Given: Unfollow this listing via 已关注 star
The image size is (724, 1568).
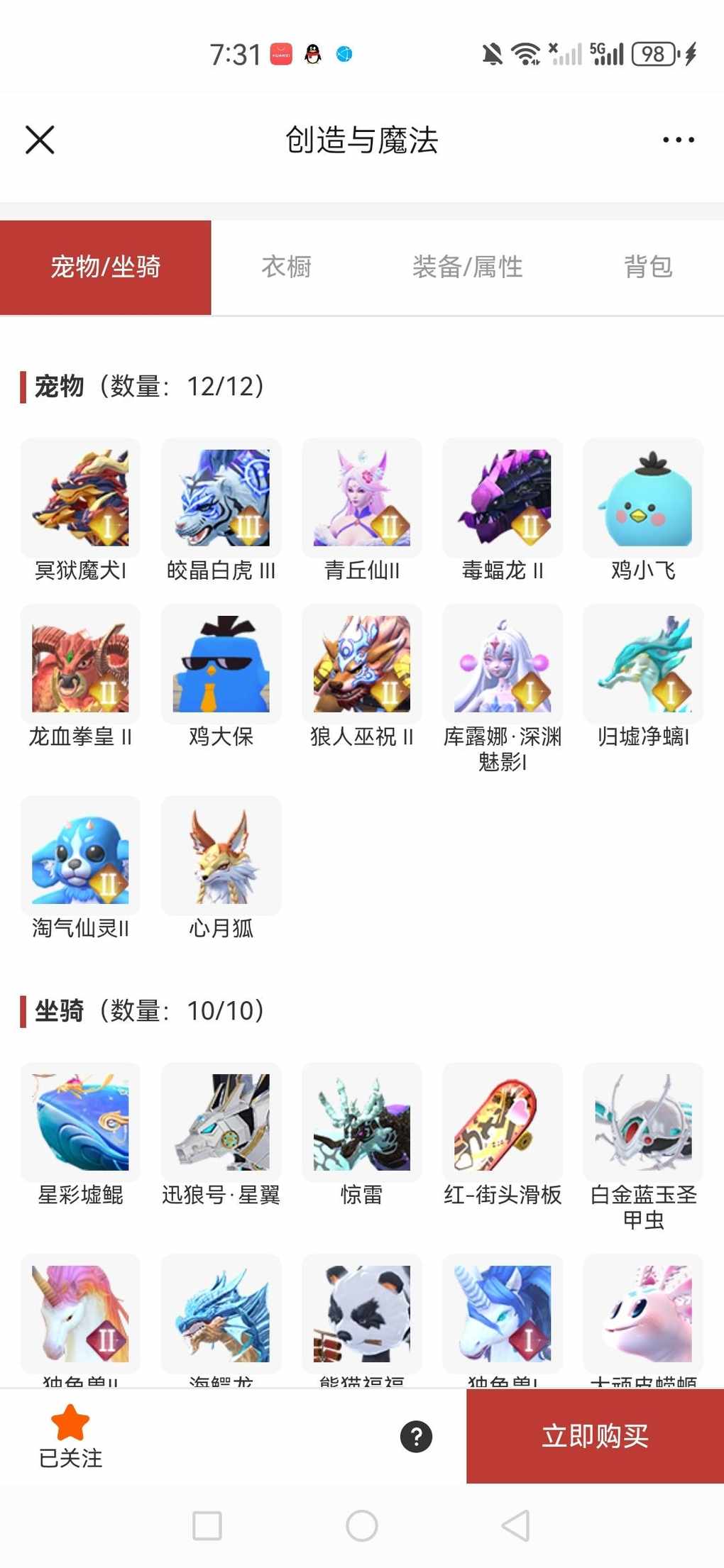Looking at the screenshot, I should (x=70, y=1436).
